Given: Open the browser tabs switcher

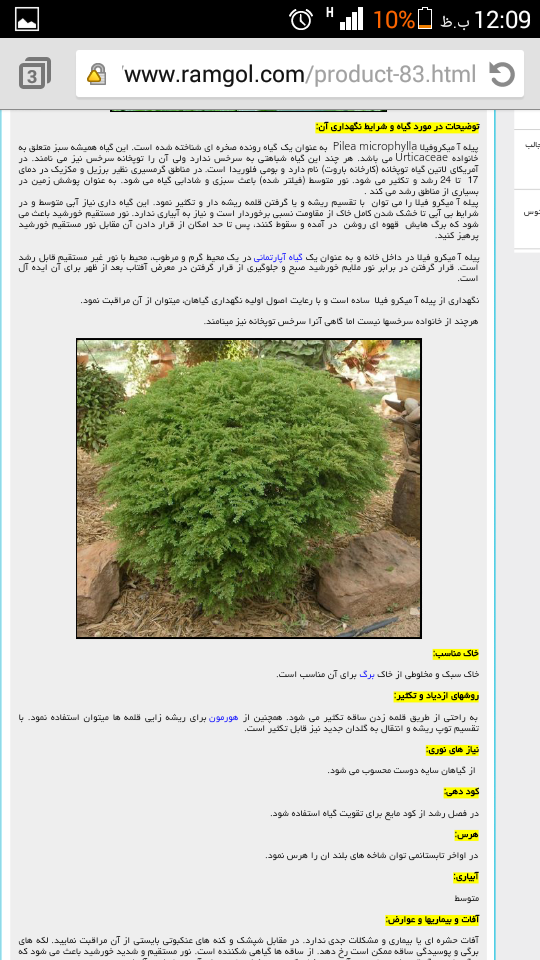Looking at the screenshot, I should point(35,74).
